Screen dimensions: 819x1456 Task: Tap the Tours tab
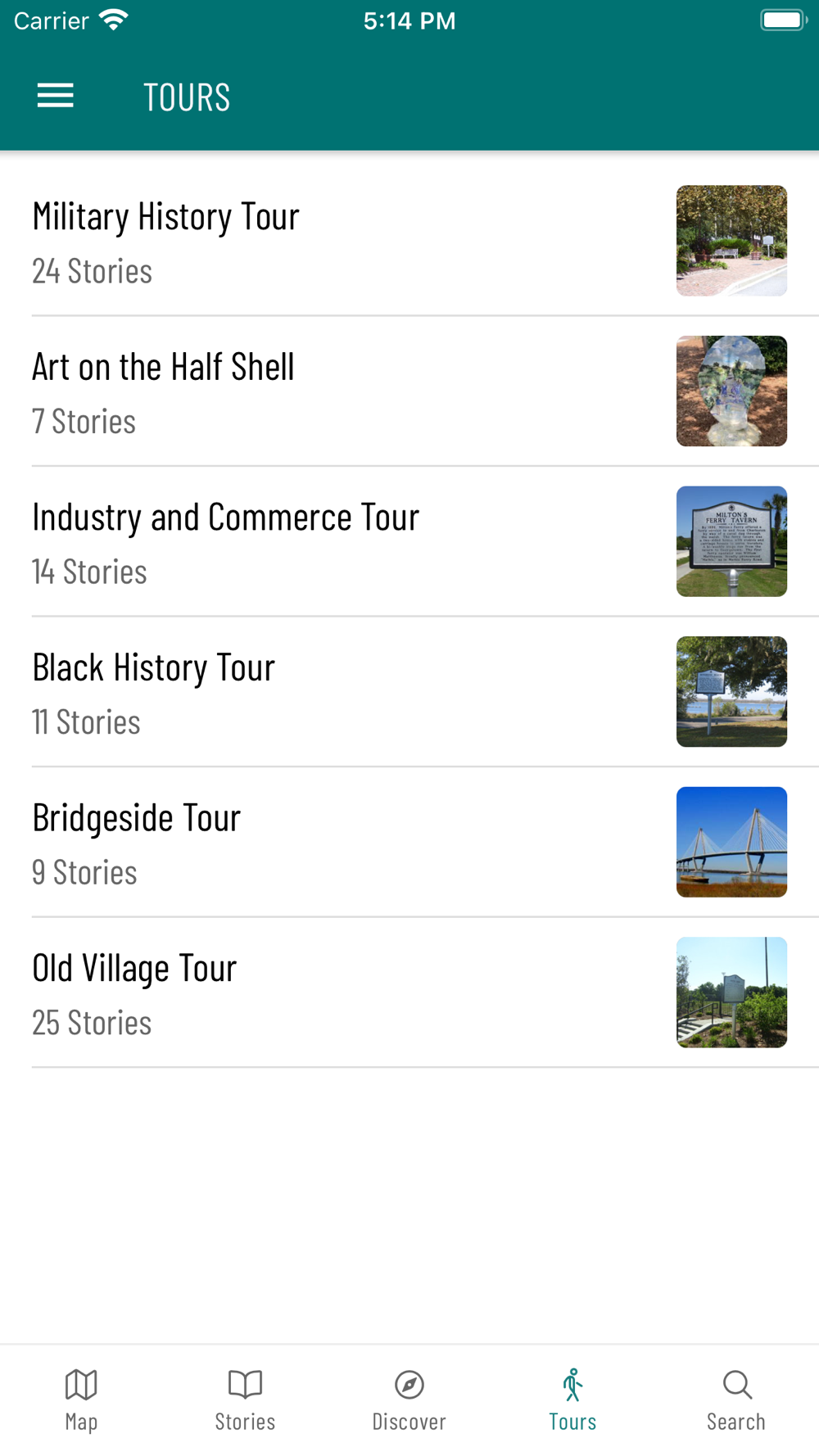click(x=572, y=1399)
